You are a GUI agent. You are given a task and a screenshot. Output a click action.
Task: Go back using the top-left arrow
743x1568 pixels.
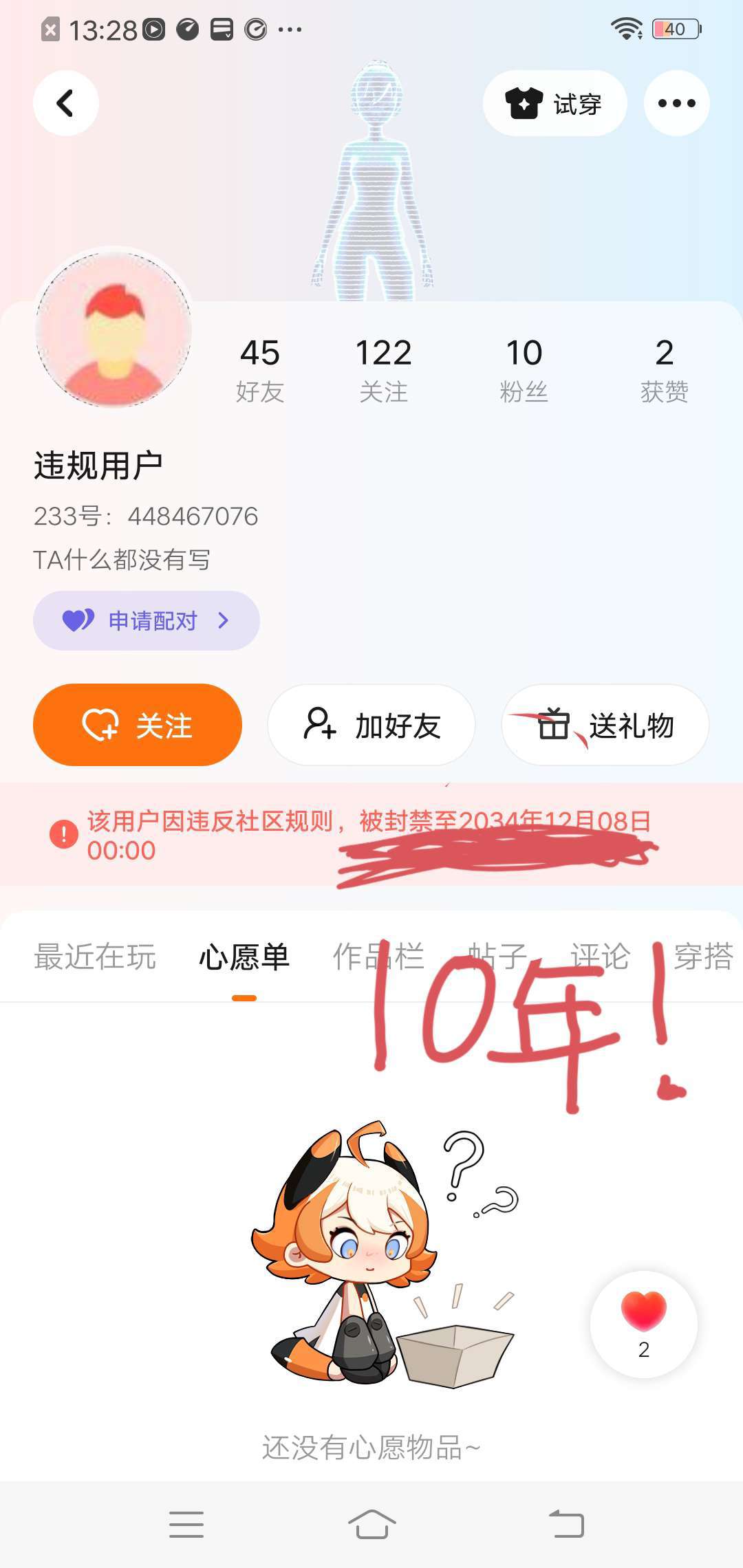click(65, 103)
